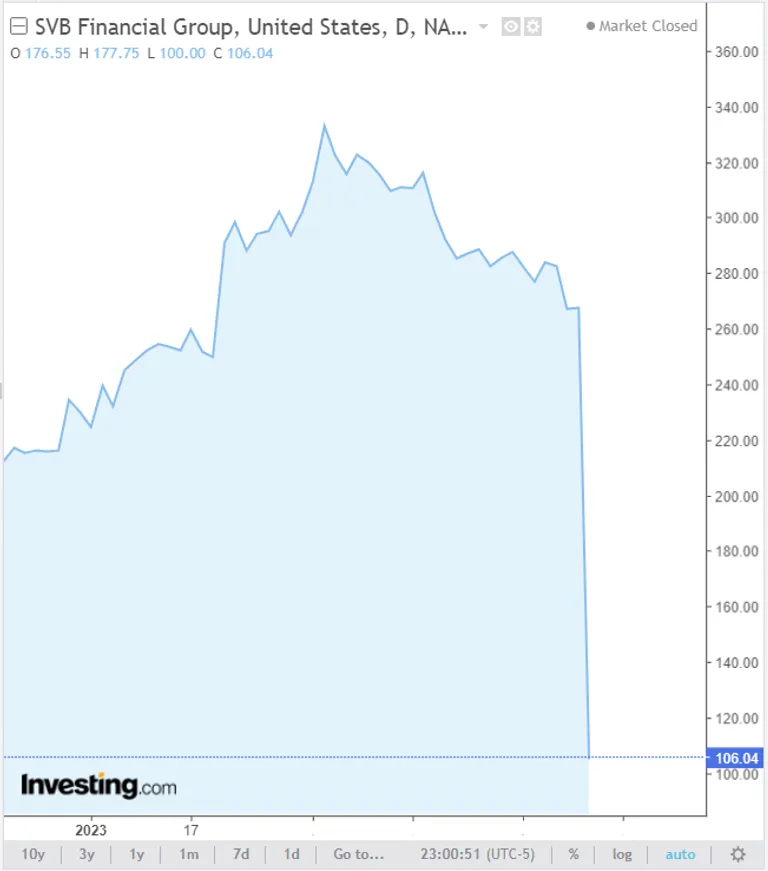Toggle the percentage scale

[574, 854]
